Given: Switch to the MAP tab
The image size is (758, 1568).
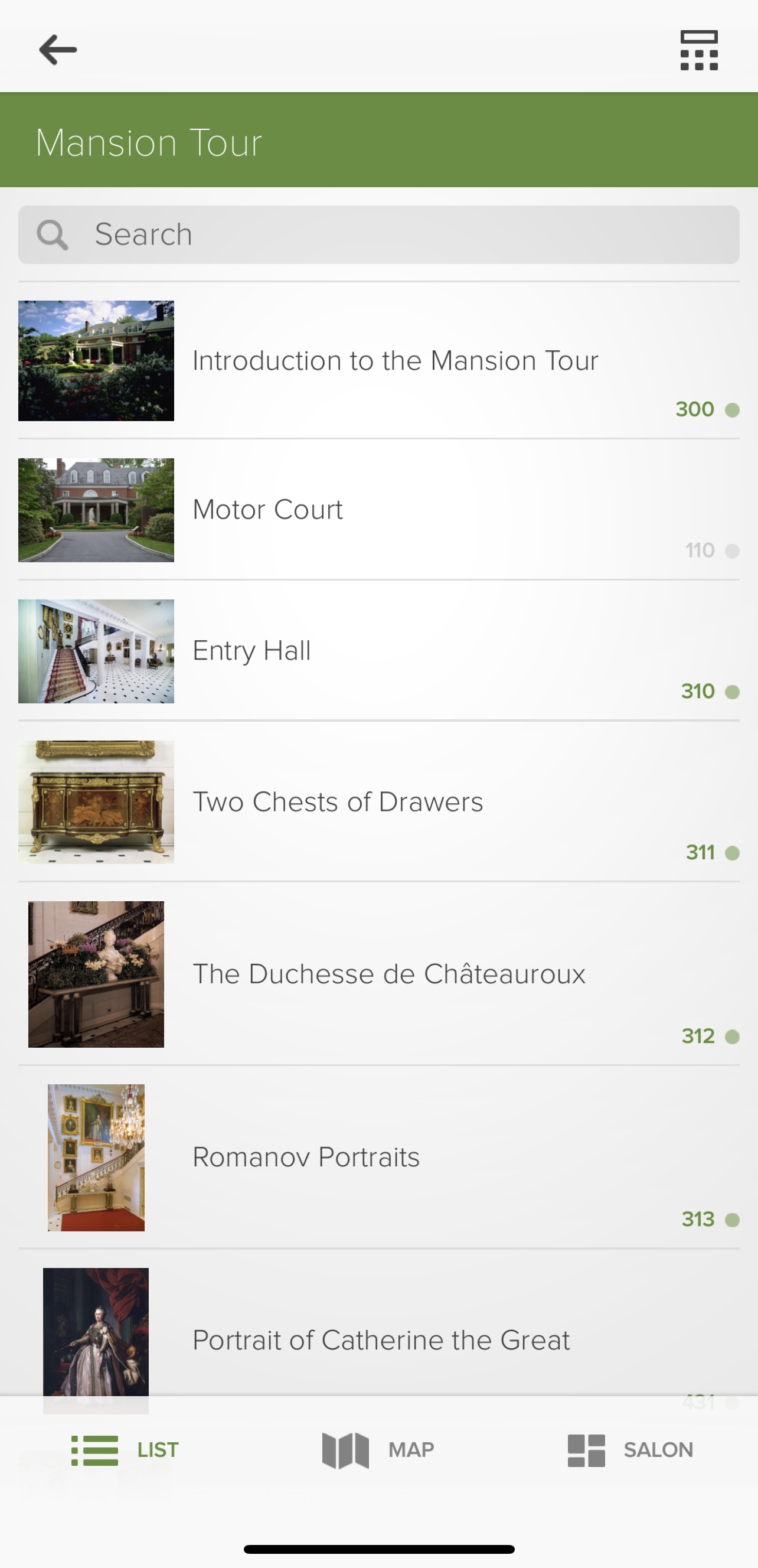Looking at the screenshot, I should (x=377, y=1450).
